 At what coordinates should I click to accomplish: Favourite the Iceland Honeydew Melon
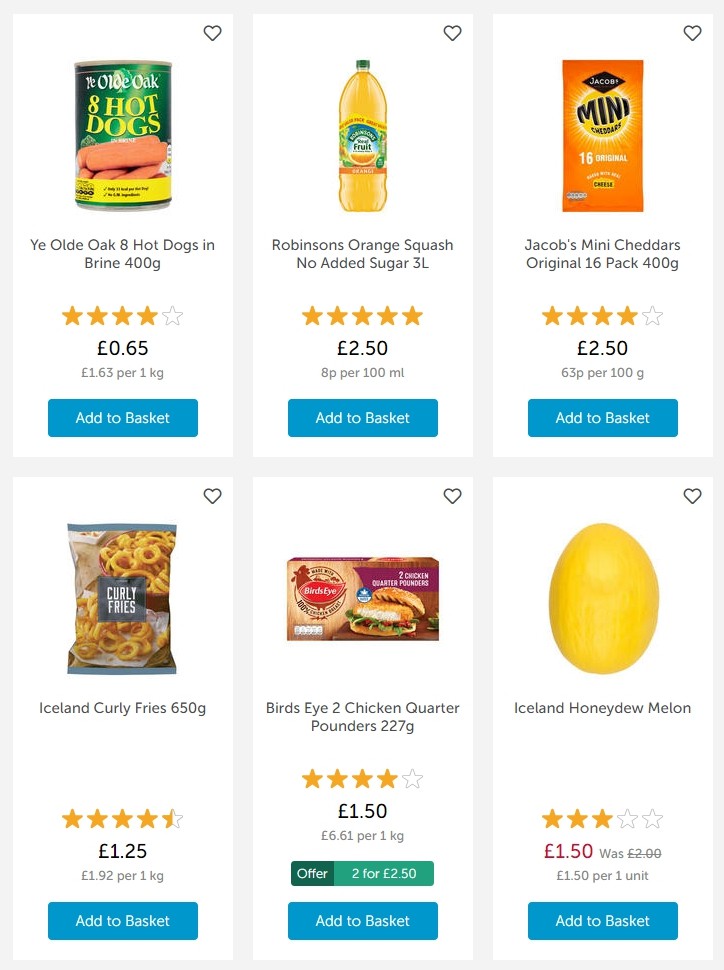(692, 496)
